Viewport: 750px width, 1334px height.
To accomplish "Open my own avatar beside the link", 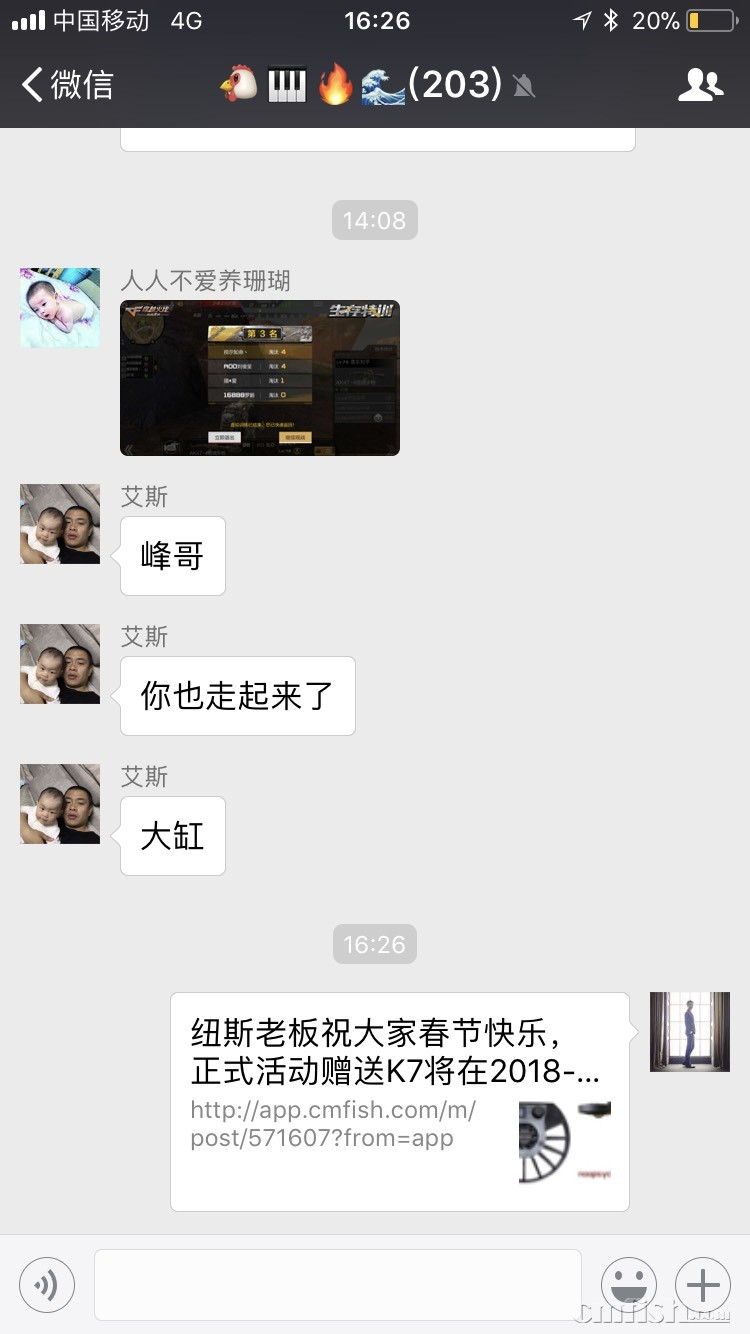I will pyautogui.click(x=689, y=1031).
